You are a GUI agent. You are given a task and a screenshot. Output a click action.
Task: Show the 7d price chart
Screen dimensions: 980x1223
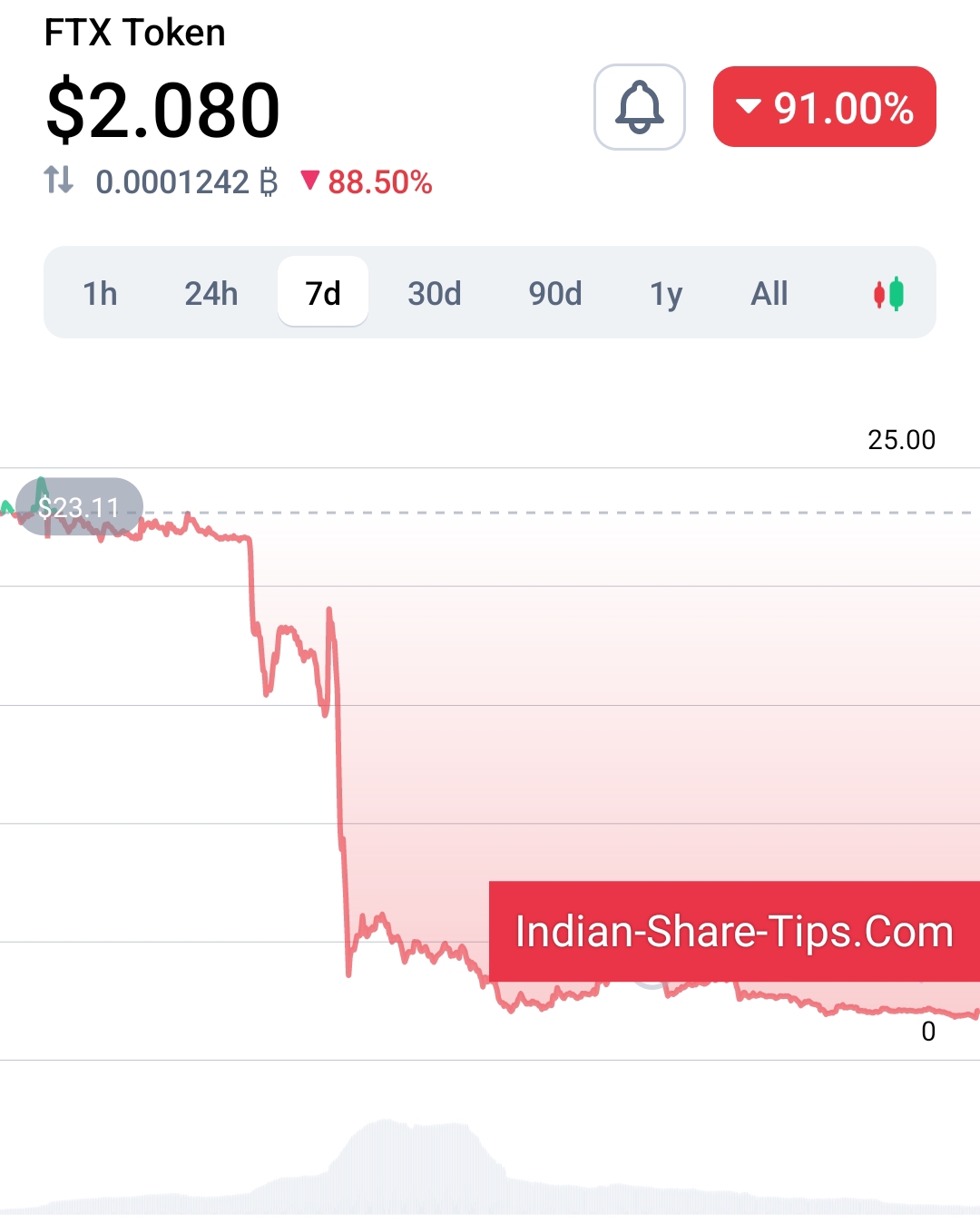click(323, 292)
